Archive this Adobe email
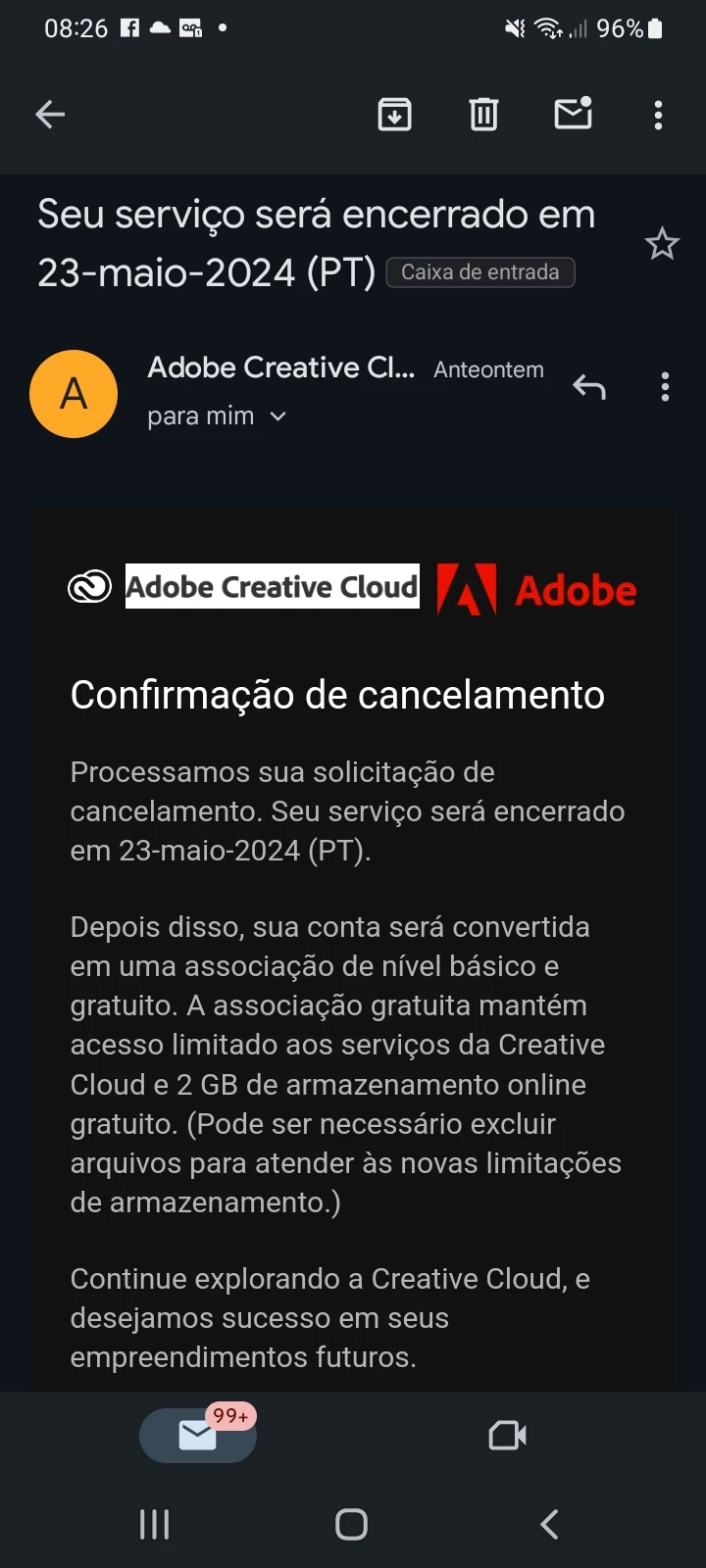 [x=394, y=115]
